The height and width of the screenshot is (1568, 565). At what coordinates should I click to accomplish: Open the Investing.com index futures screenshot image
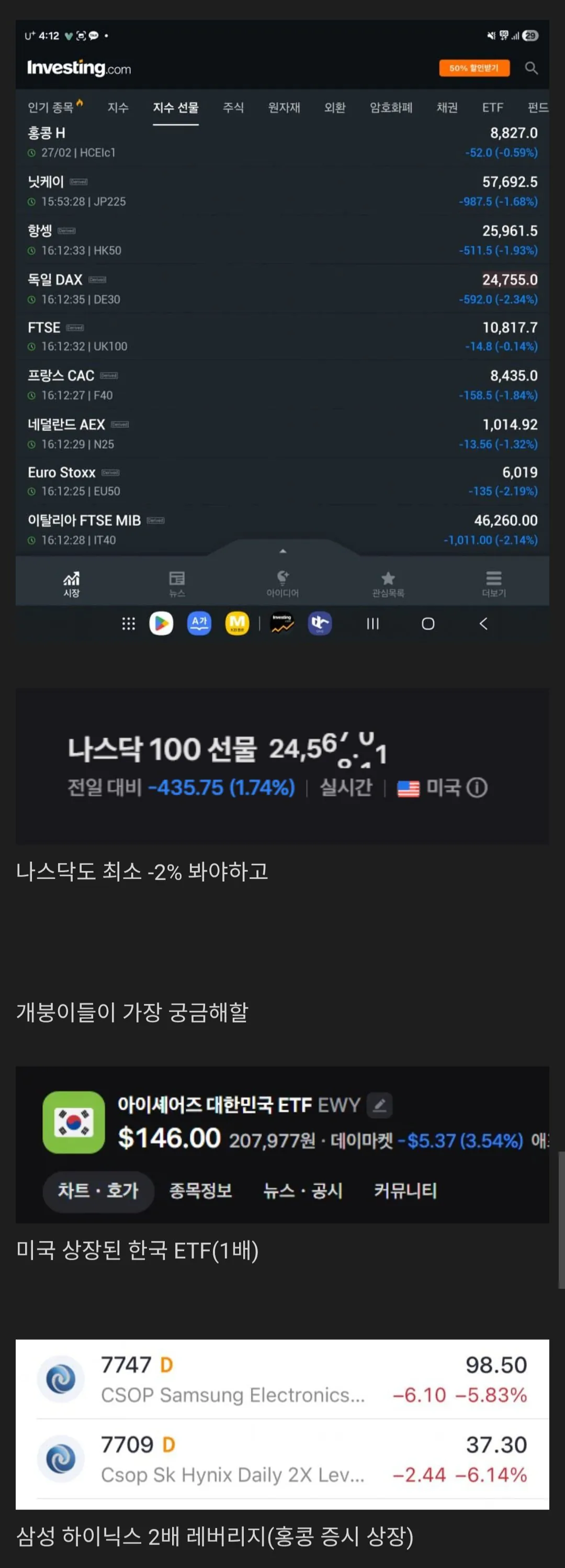(x=282, y=329)
